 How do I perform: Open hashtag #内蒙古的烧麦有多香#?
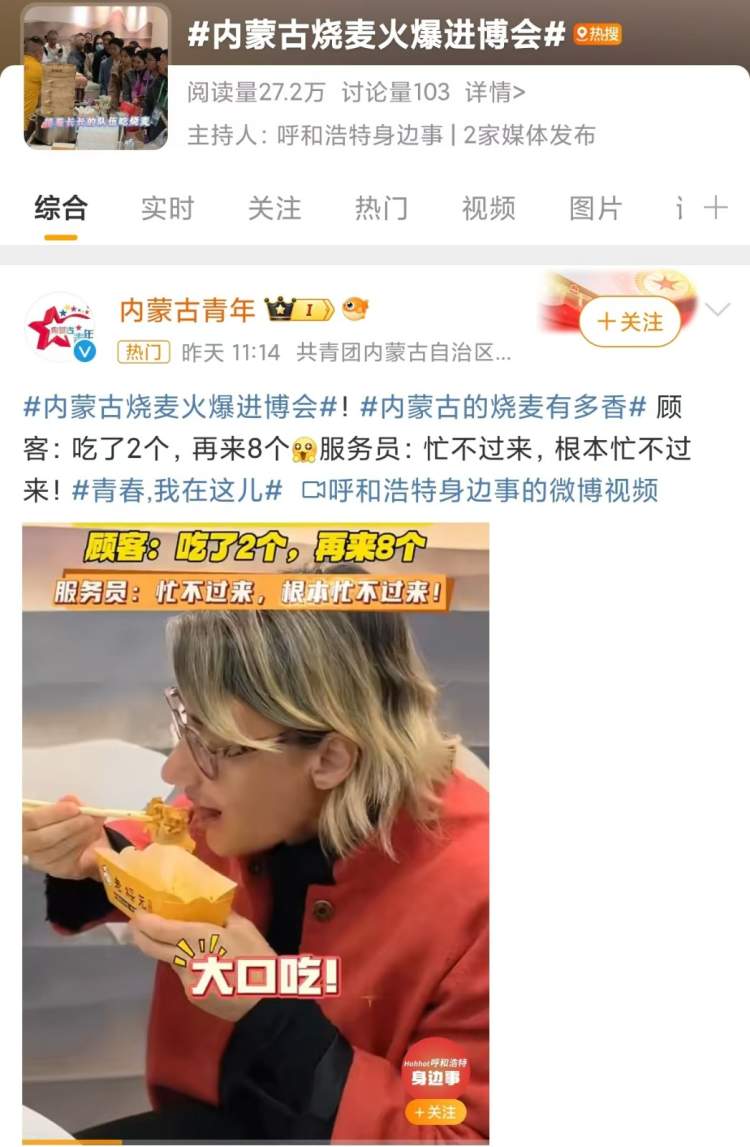click(x=503, y=408)
